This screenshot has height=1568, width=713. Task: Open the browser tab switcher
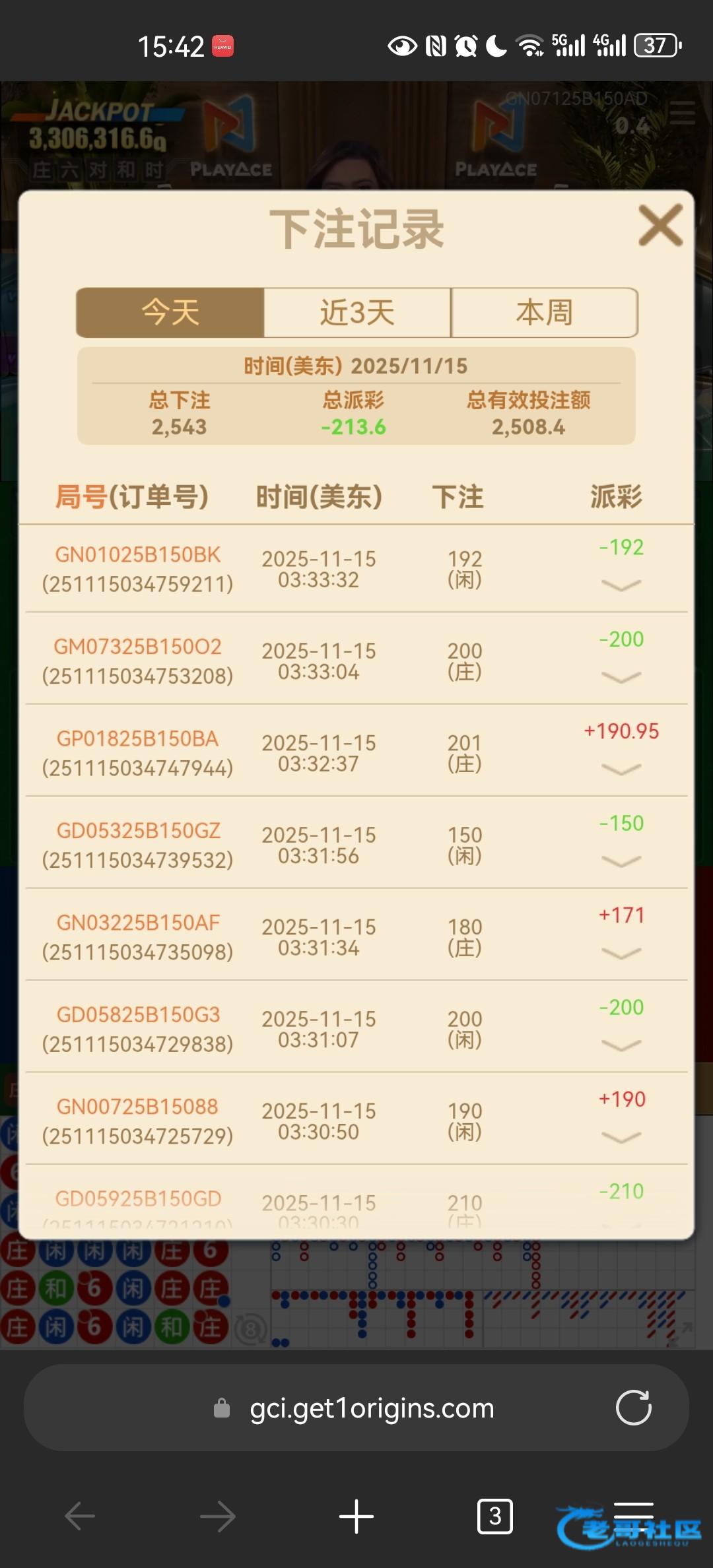click(494, 1516)
